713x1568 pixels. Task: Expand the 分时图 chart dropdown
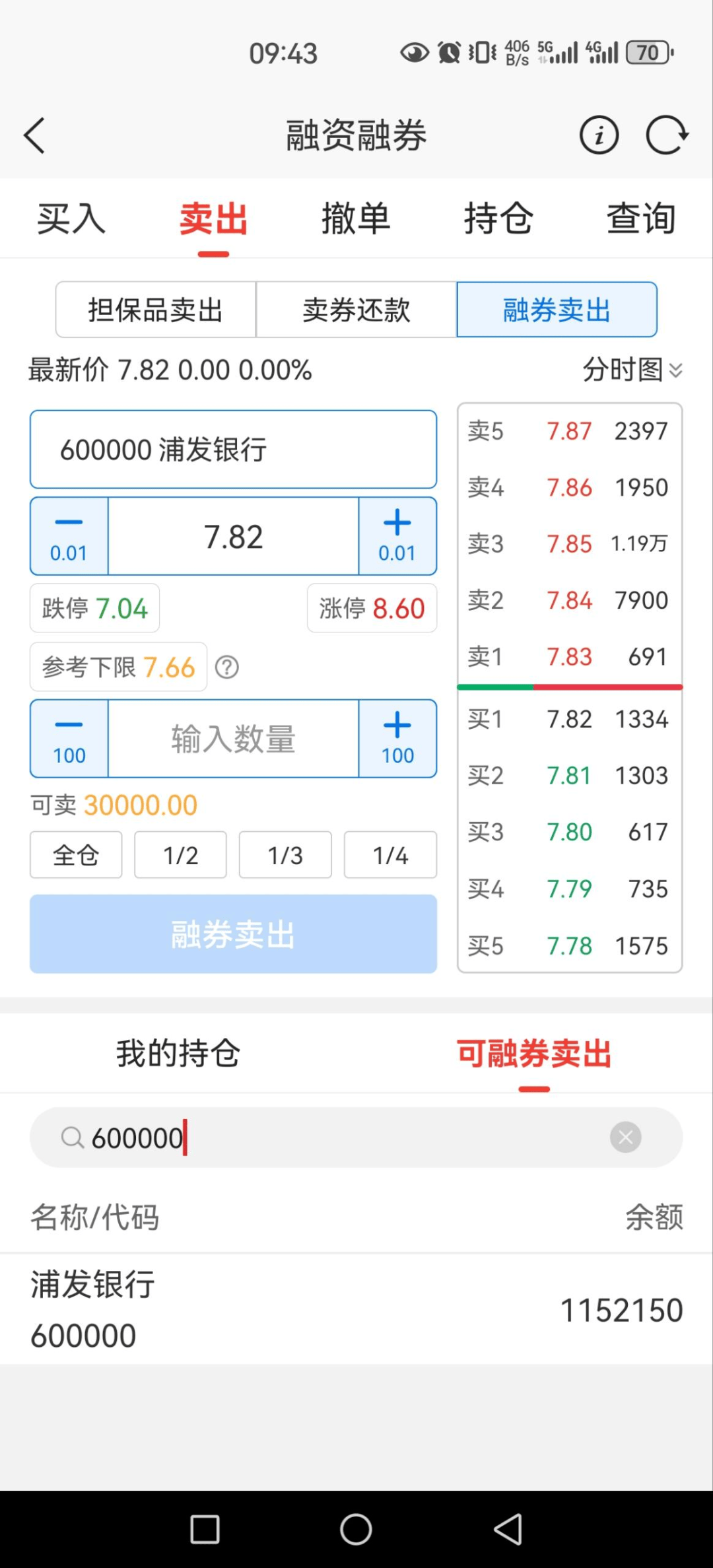[629, 370]
